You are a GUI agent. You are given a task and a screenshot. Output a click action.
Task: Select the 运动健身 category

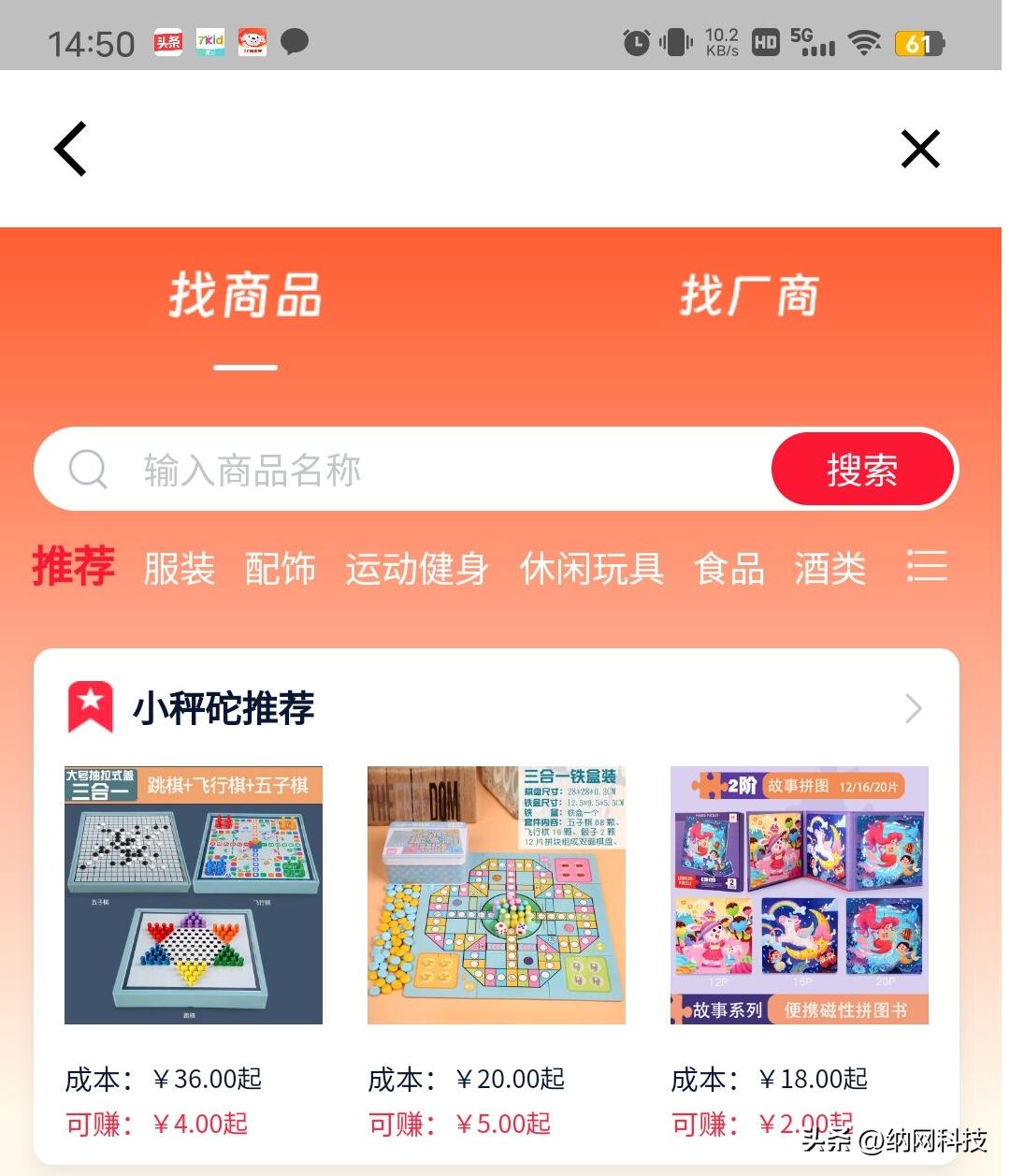tap(417, 567)
